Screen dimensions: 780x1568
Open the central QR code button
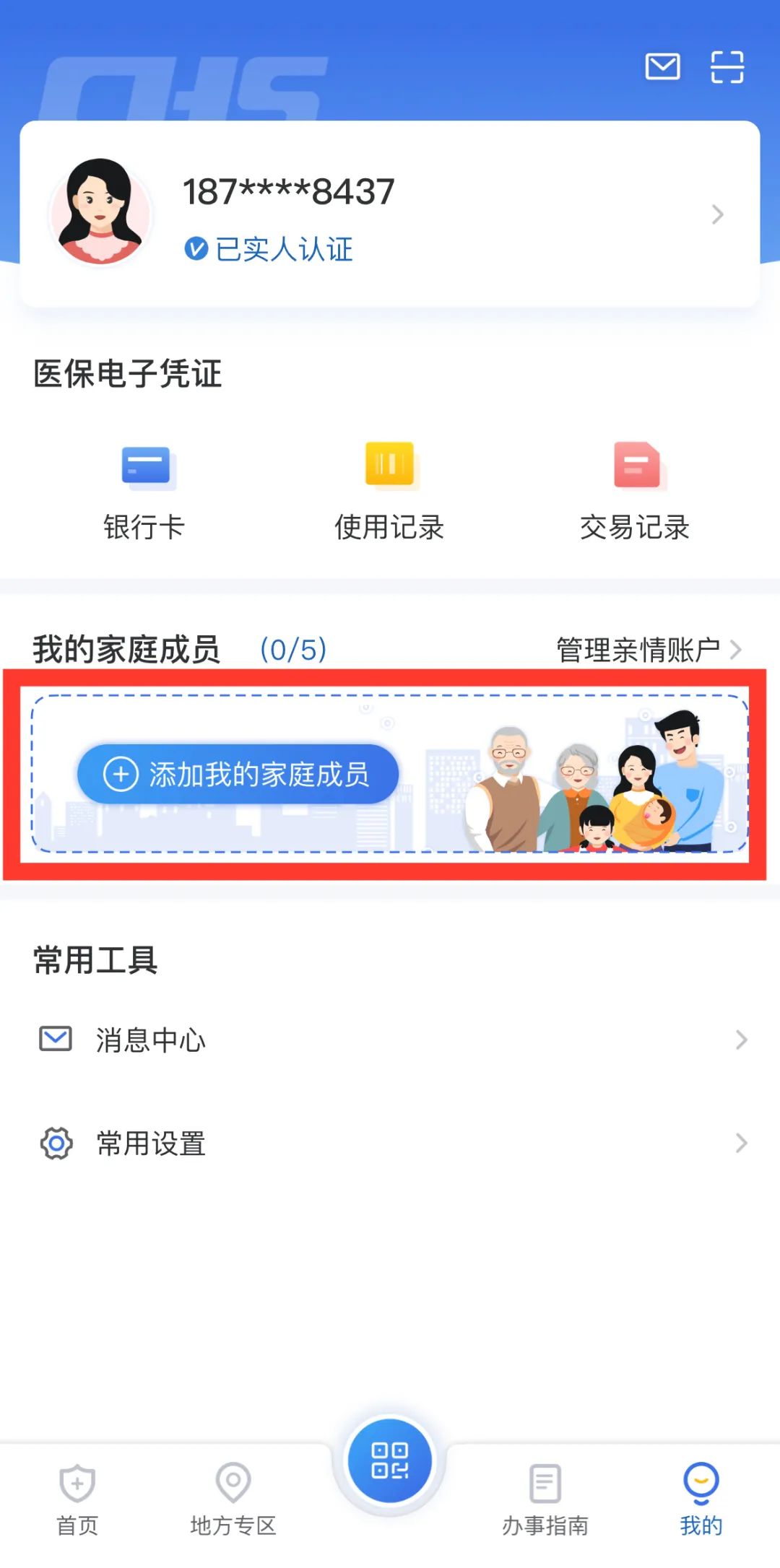point(389,1460)
